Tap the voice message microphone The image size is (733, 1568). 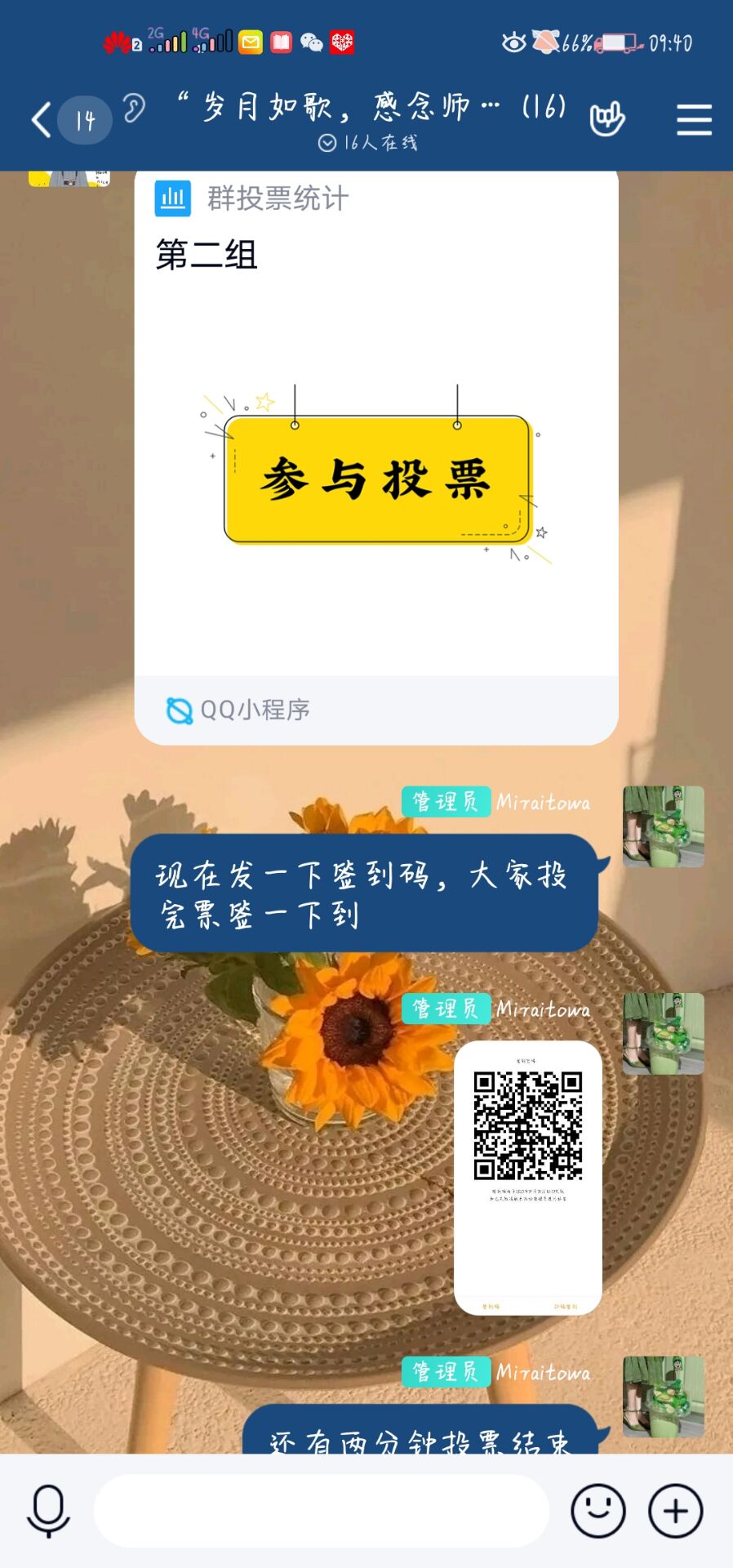(x=48, y=1511)
